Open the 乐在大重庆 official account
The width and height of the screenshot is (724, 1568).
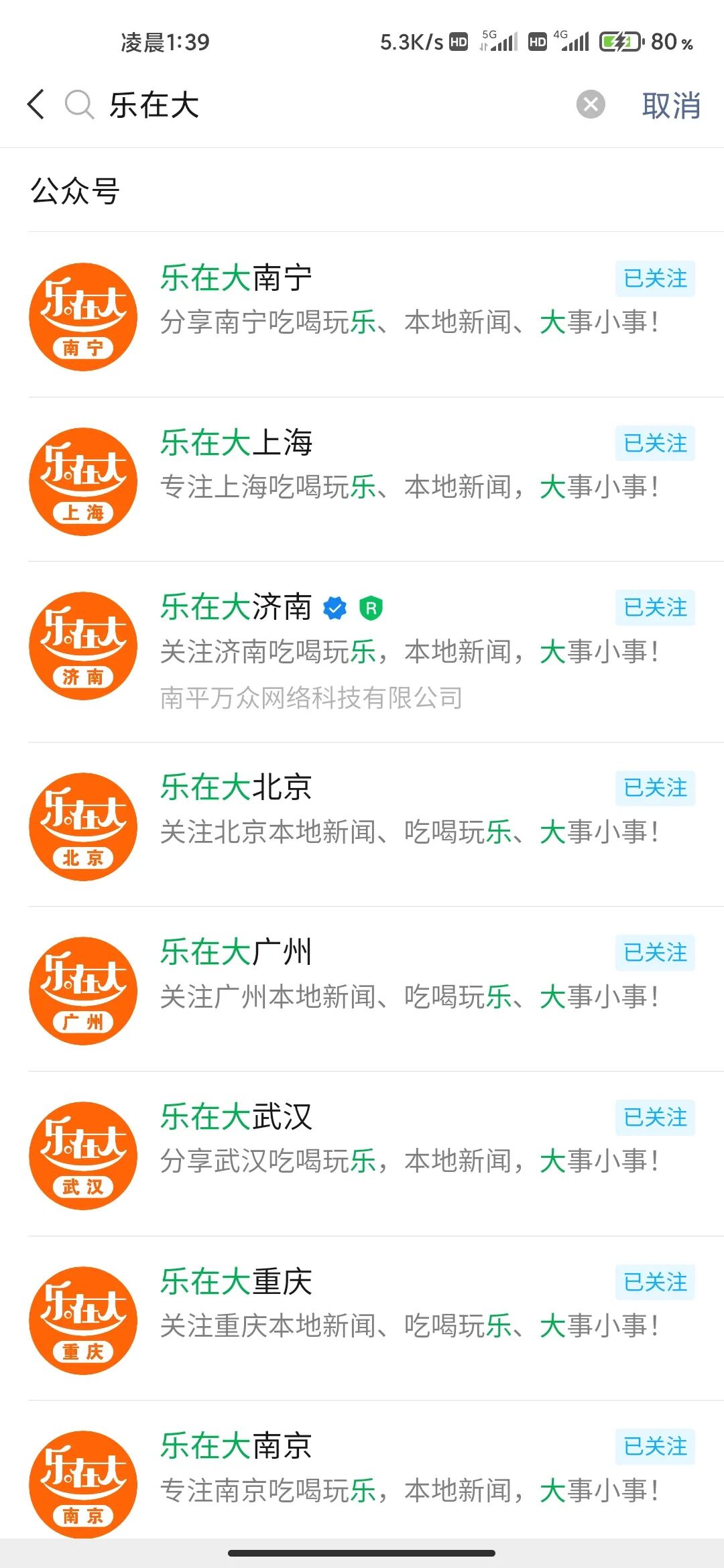(362, 1319)
